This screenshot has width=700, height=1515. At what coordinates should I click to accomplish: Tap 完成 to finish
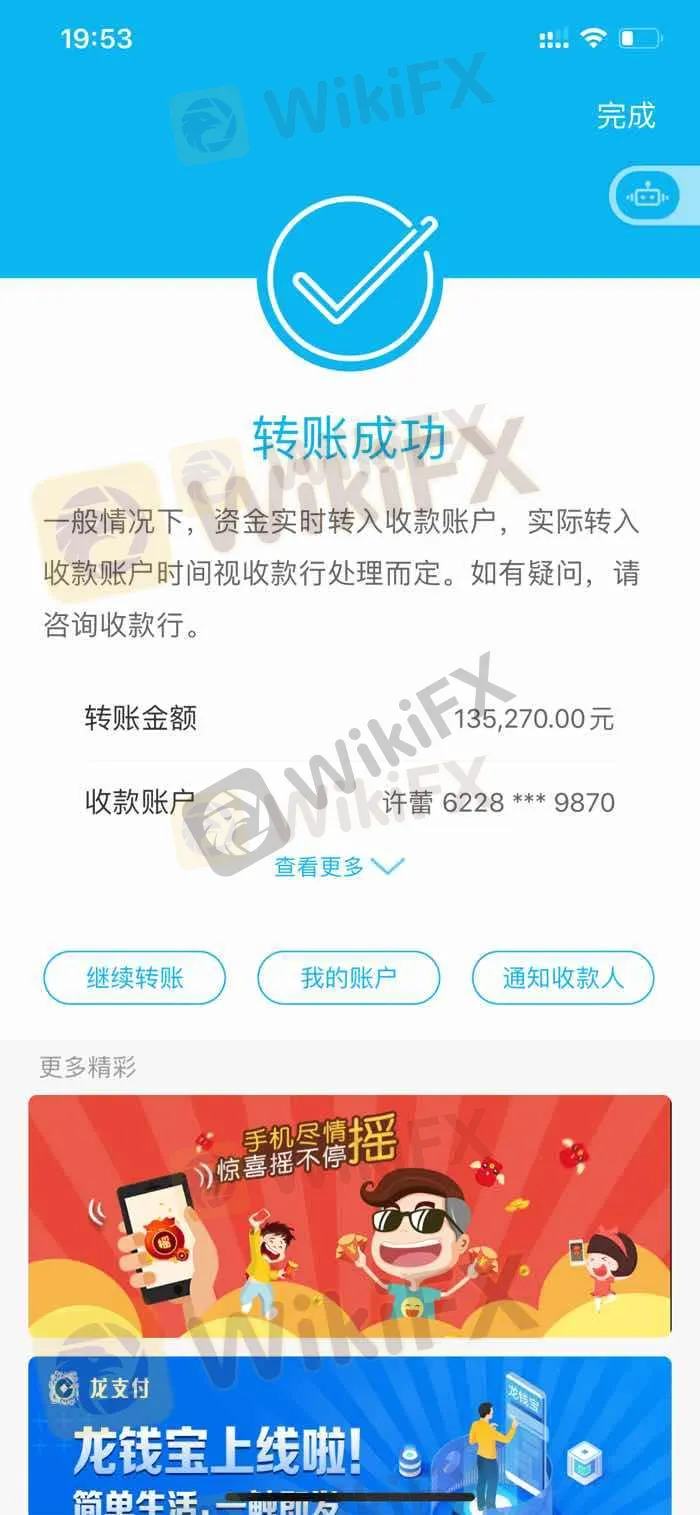[625, 116]
